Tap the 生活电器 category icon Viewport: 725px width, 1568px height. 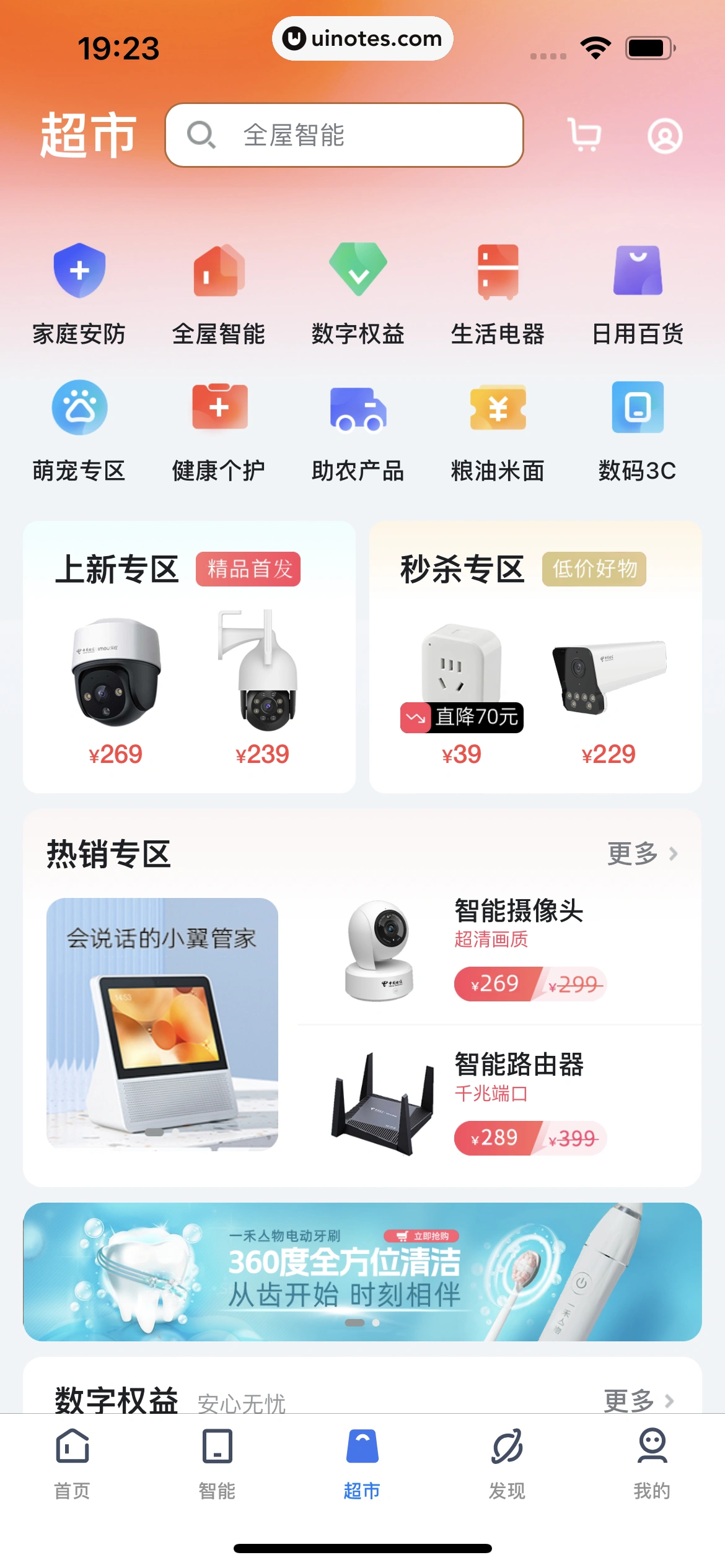coord(497,271)
